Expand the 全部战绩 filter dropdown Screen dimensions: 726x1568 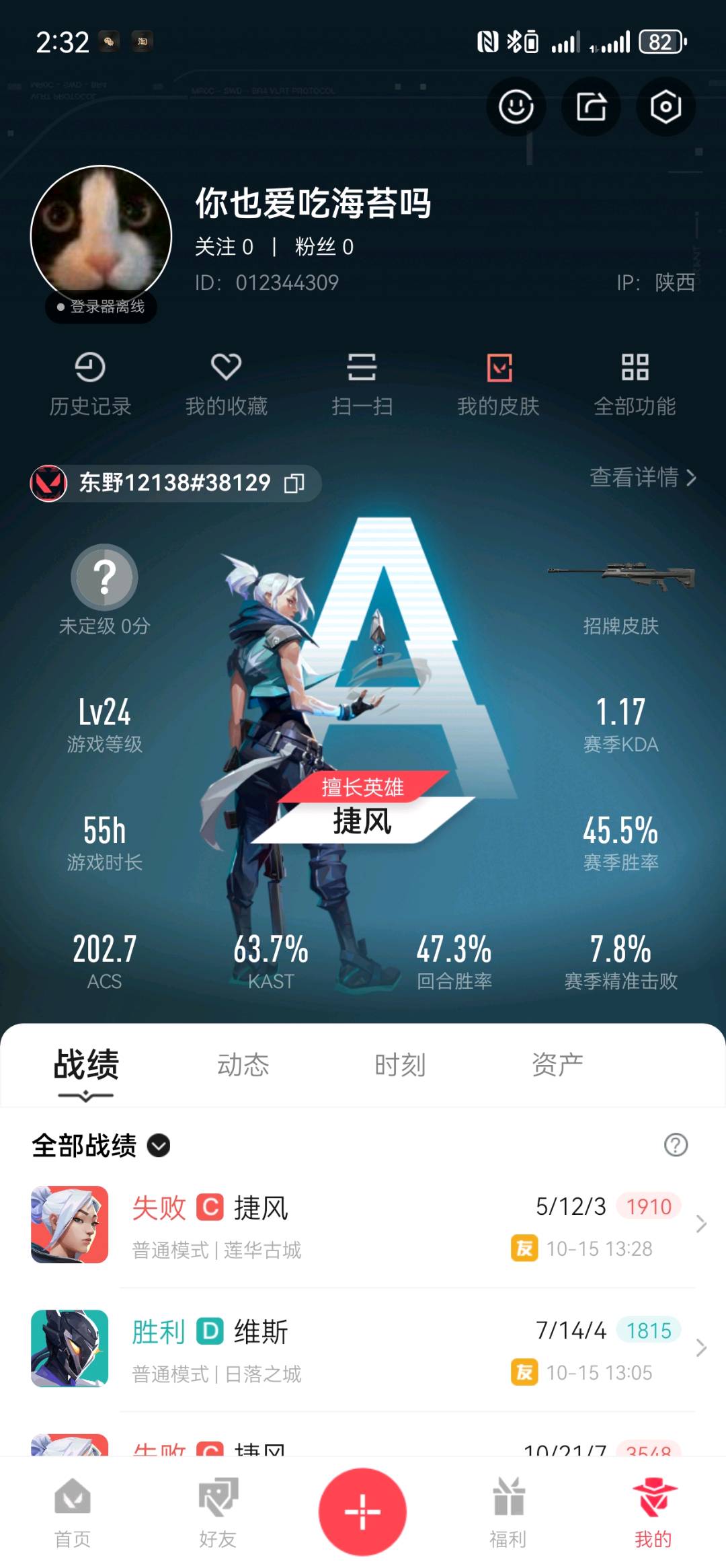[159, 1145]
